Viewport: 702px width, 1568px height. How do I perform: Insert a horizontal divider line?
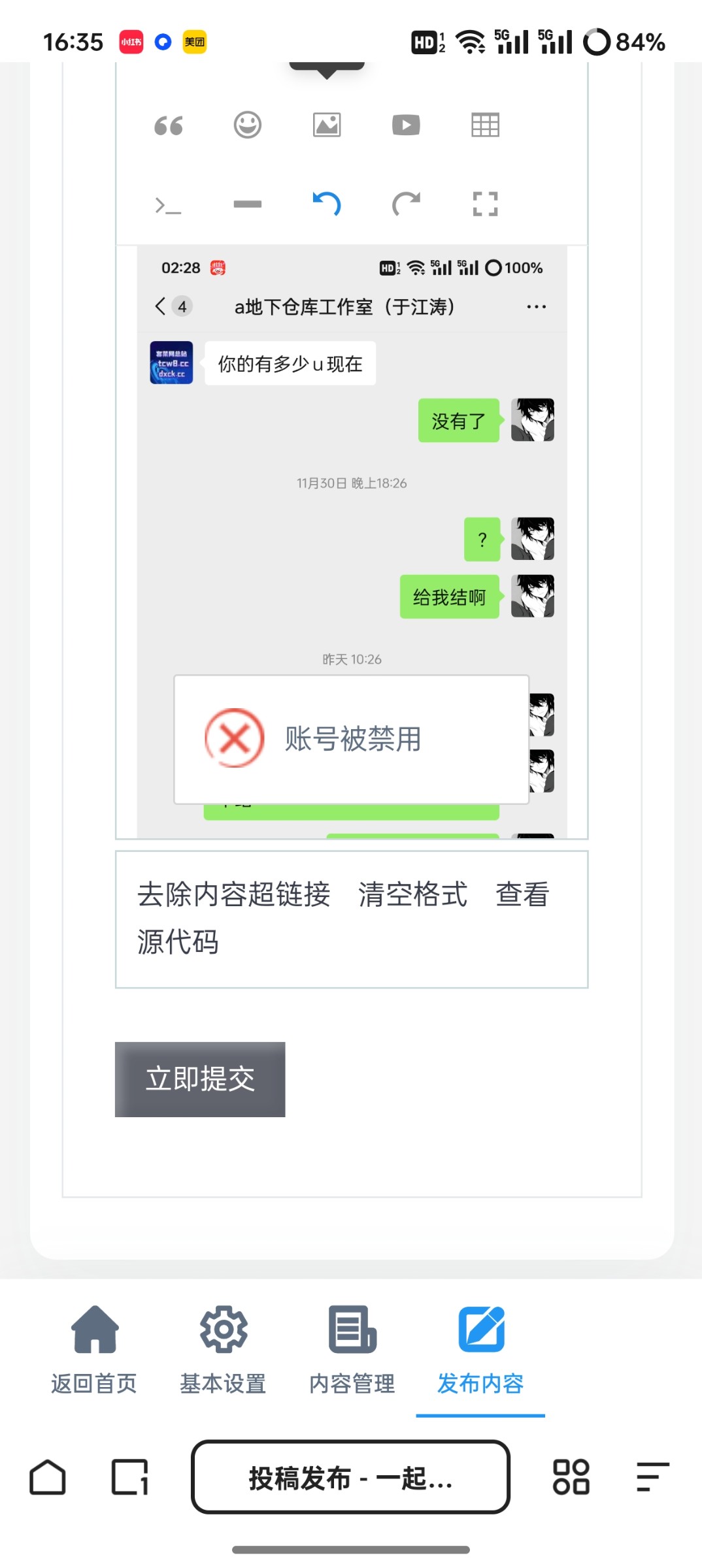[248, 204]
